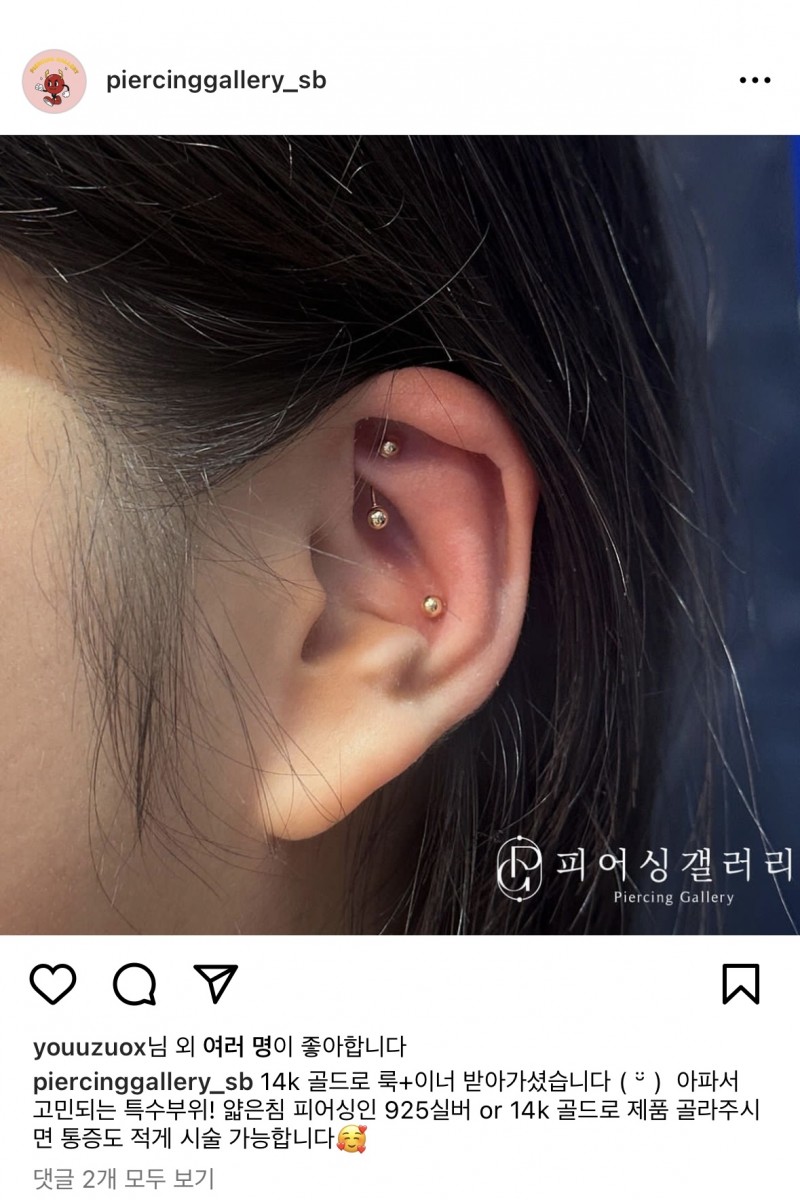Bookmark this post
The width and height of the screenshot is (800, 1200).
[x=741, y=984]
